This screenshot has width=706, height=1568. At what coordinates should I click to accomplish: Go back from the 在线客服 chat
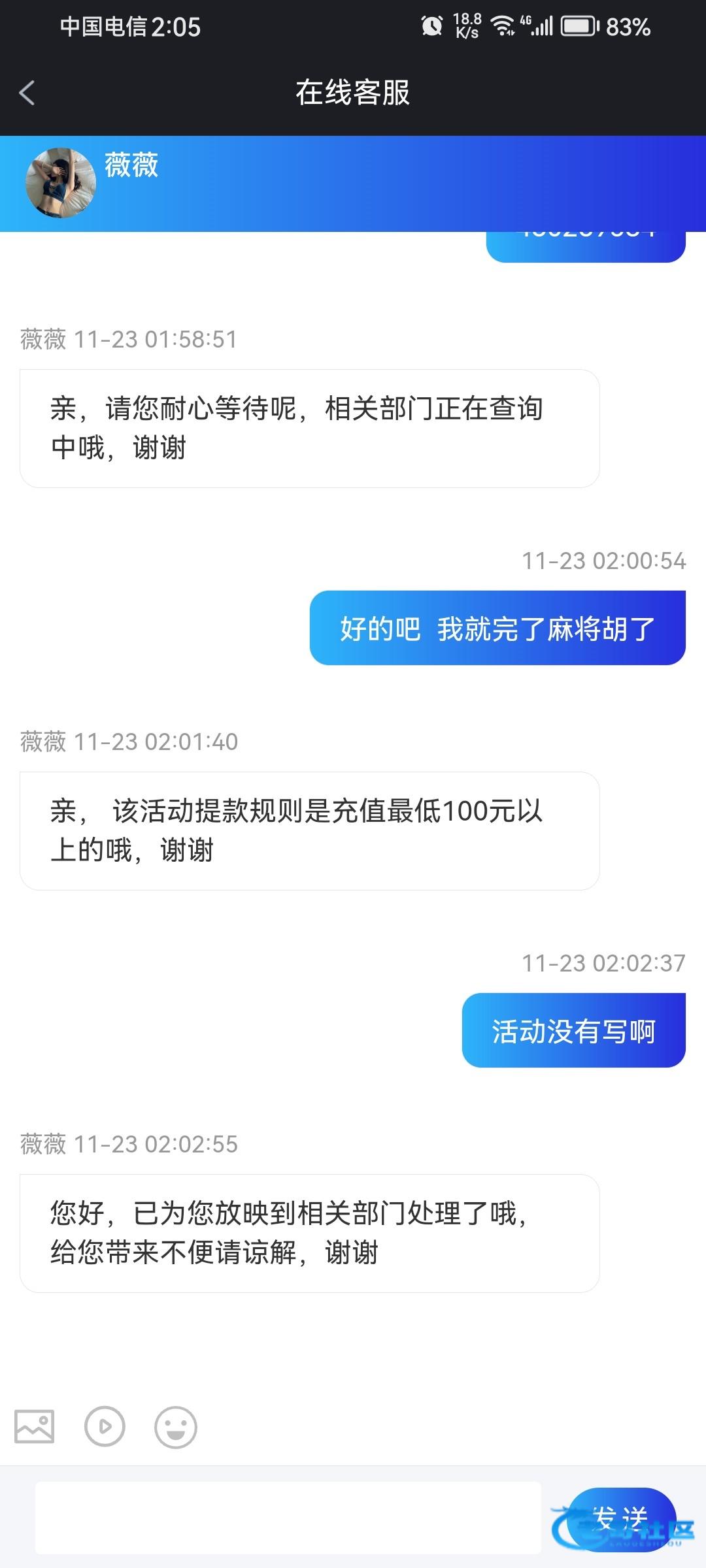pyautogui.click(x=27, y=93)
